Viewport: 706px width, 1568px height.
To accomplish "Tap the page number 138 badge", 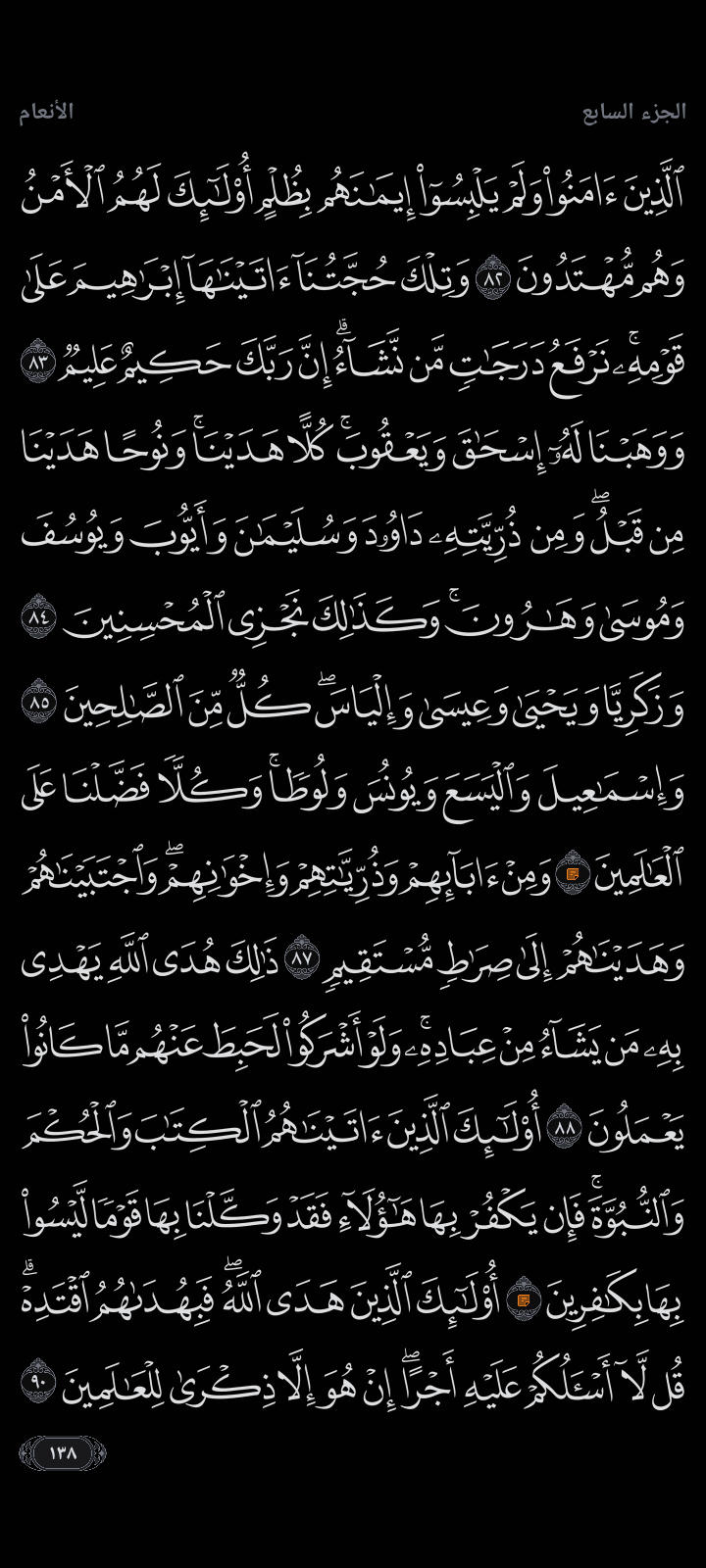I will 62,1452.
